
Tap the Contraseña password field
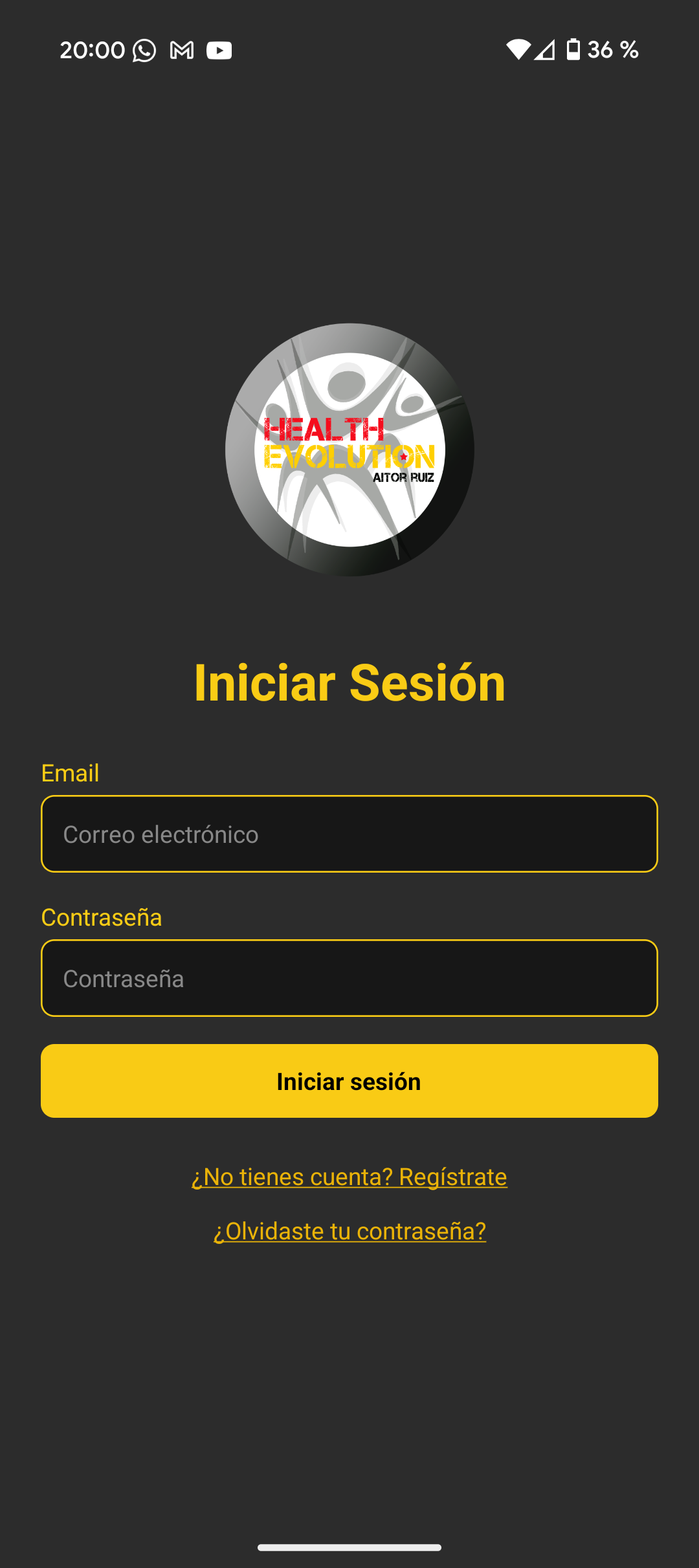click(x=349, y=978)
